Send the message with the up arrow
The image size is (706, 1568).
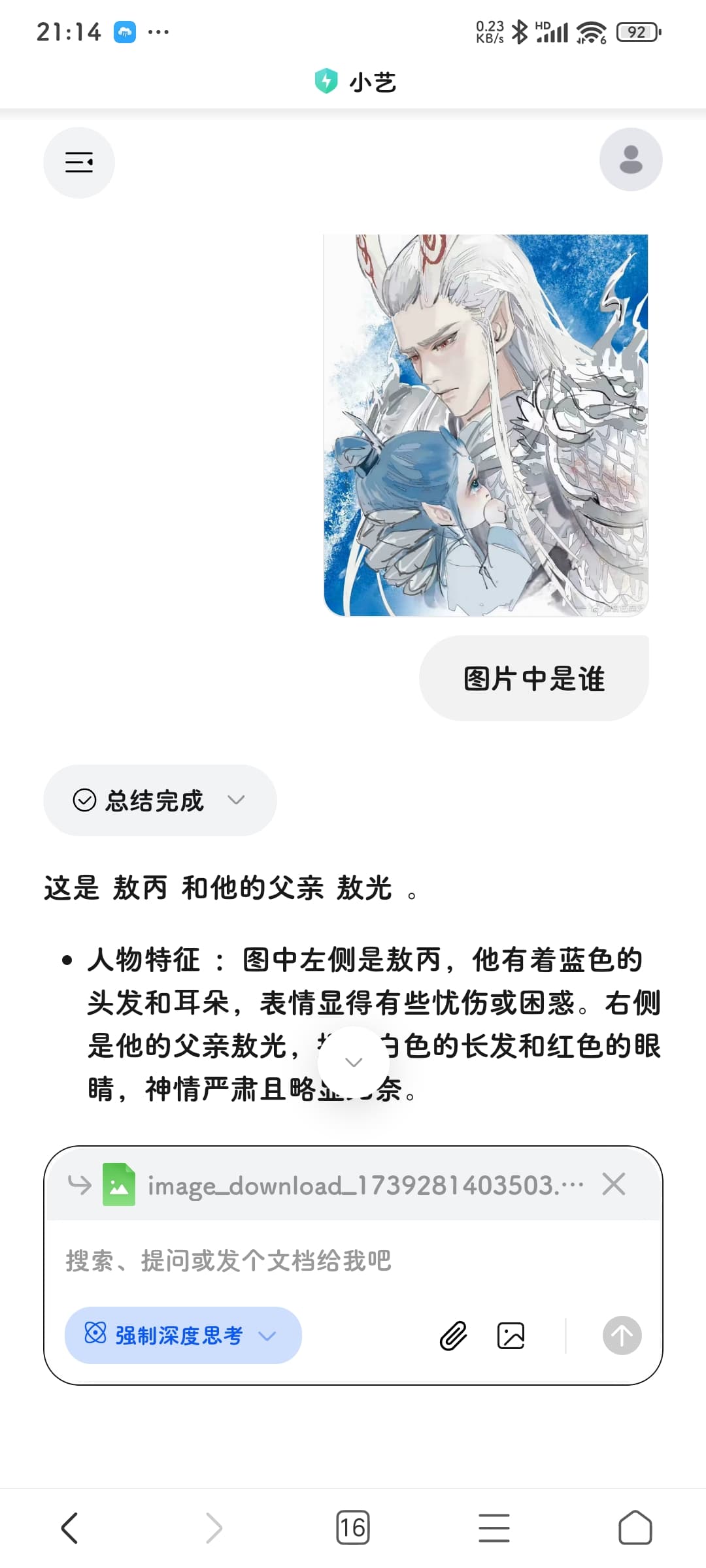coord(622,1335)
